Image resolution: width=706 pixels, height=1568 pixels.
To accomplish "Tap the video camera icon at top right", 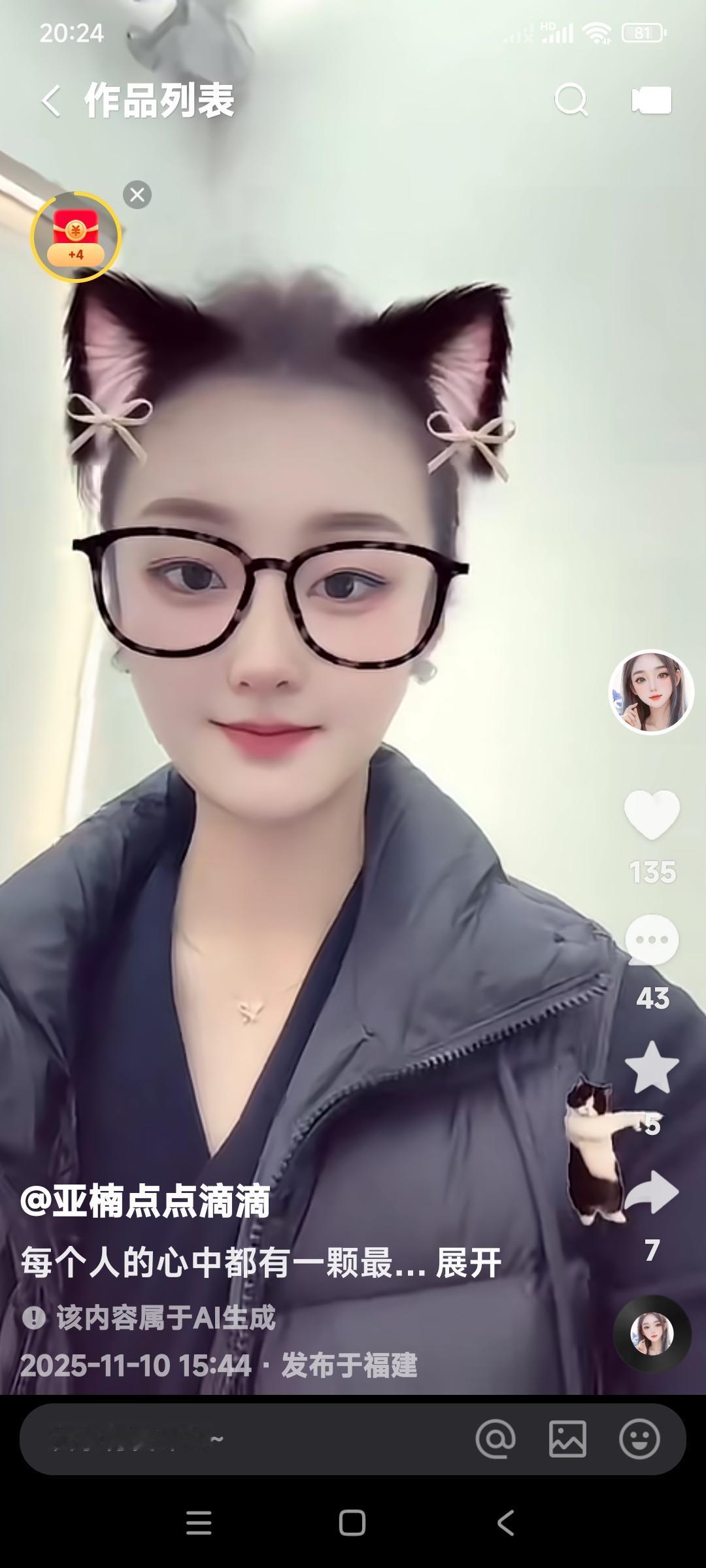I will (652, 101).
